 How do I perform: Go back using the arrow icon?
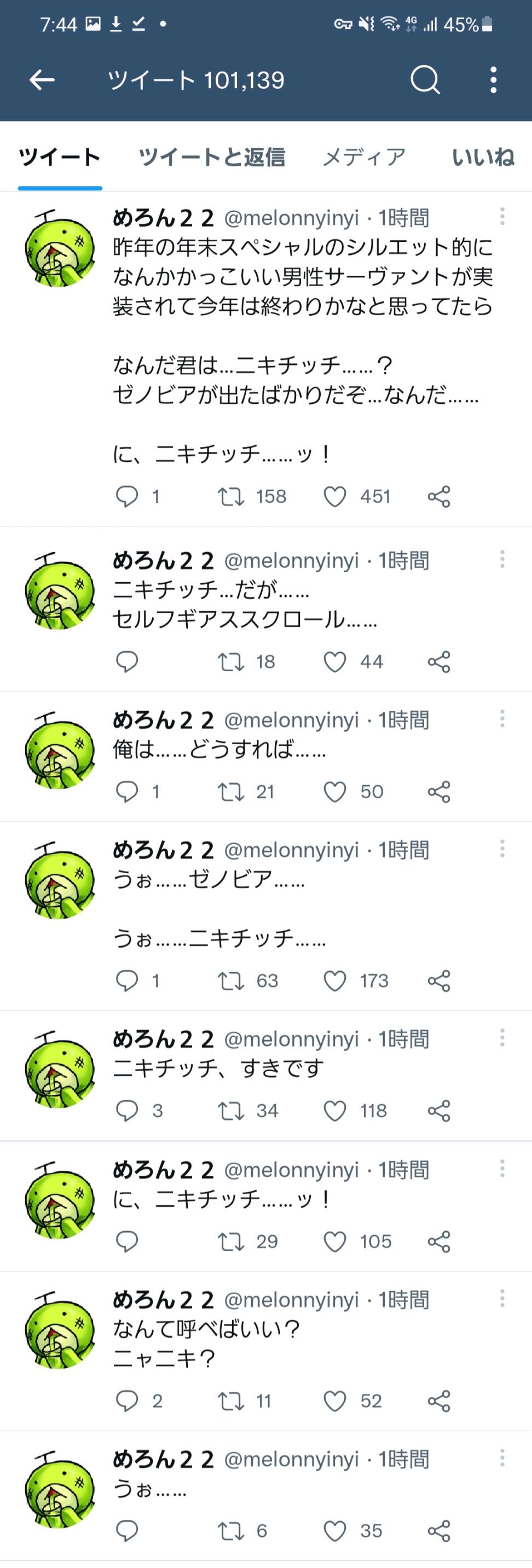point(42,80)
